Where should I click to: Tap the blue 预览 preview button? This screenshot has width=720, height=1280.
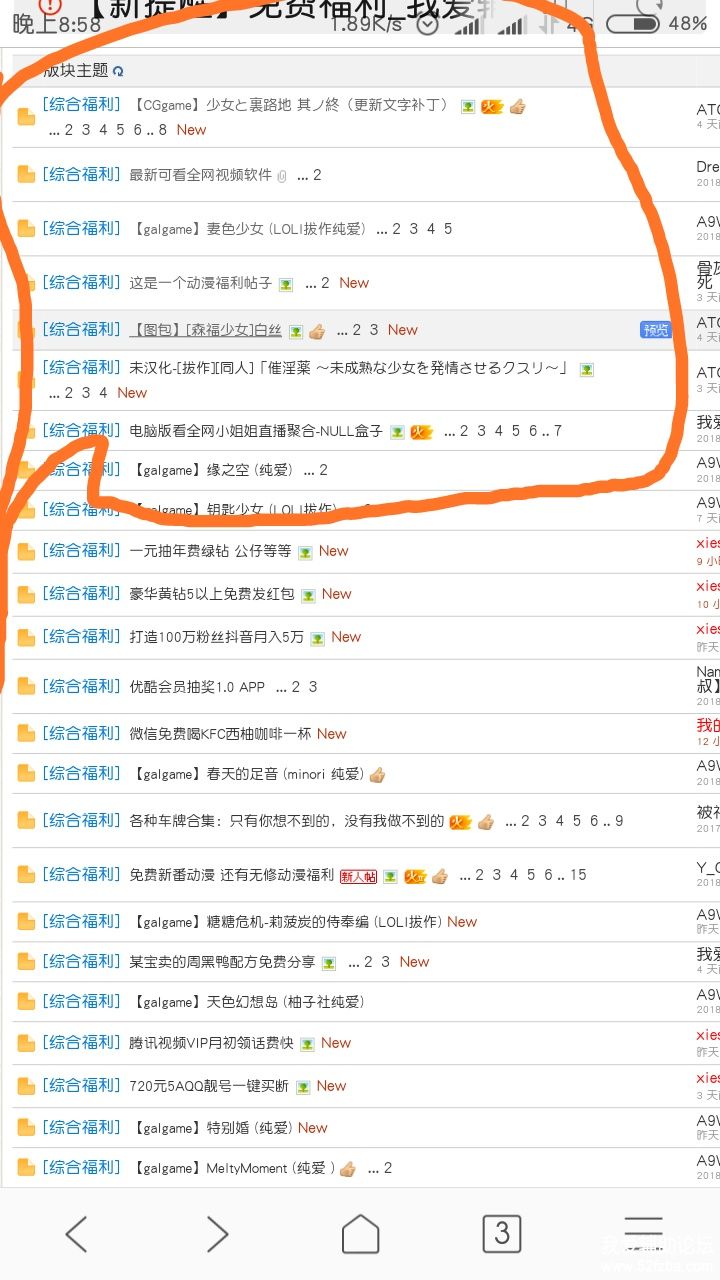(655, 330)
